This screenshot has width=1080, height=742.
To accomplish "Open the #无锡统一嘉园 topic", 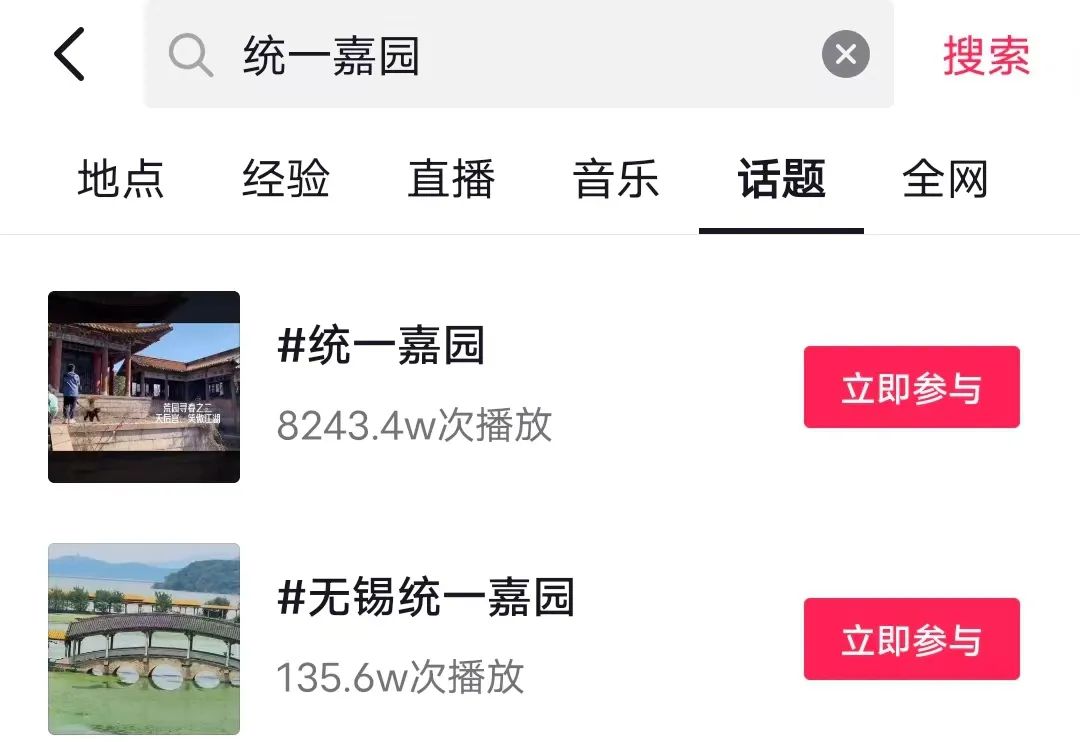I will point(426,600).
